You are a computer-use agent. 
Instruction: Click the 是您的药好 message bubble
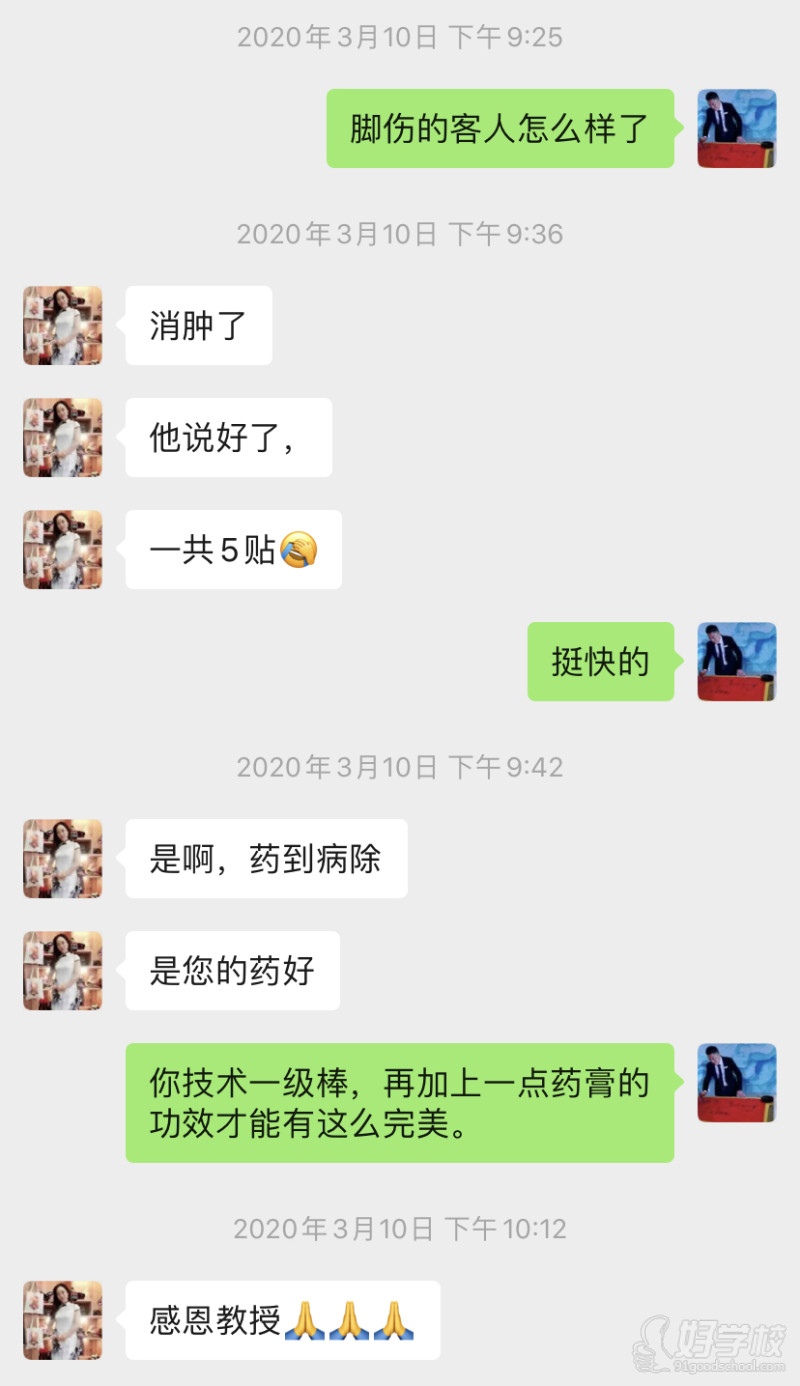[x=232, y=970]
